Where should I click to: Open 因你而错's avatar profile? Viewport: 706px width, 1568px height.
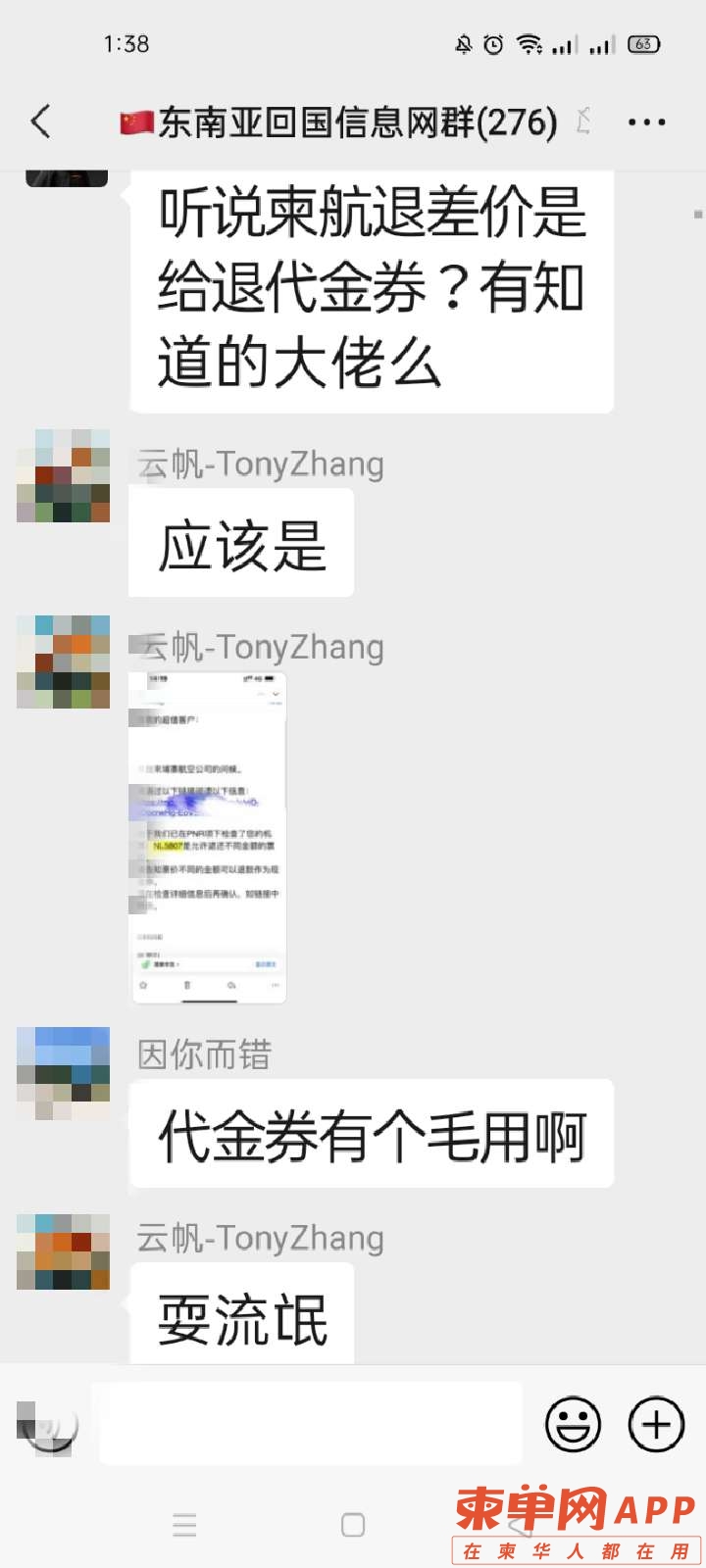[64, 1073]
